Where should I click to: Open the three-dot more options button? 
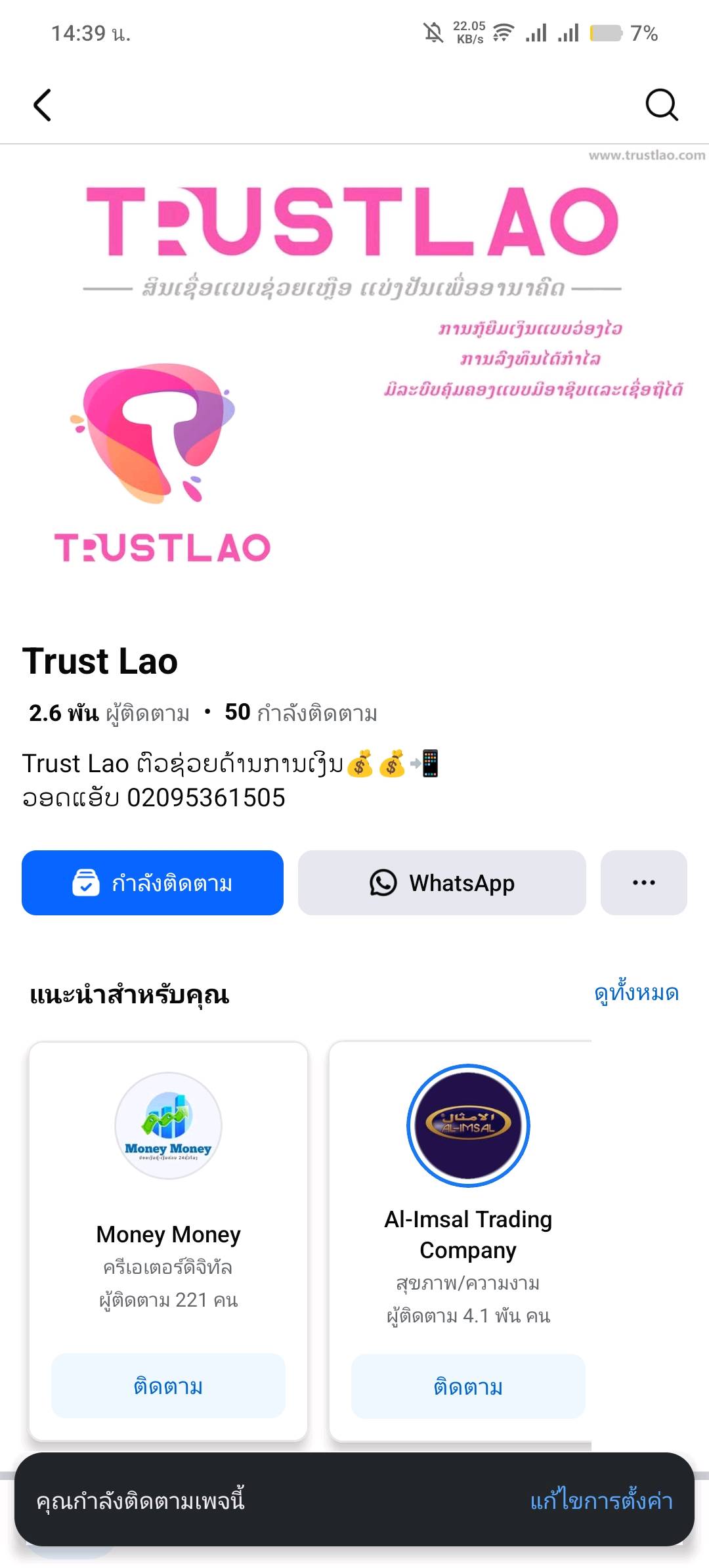tap(643, 882)
